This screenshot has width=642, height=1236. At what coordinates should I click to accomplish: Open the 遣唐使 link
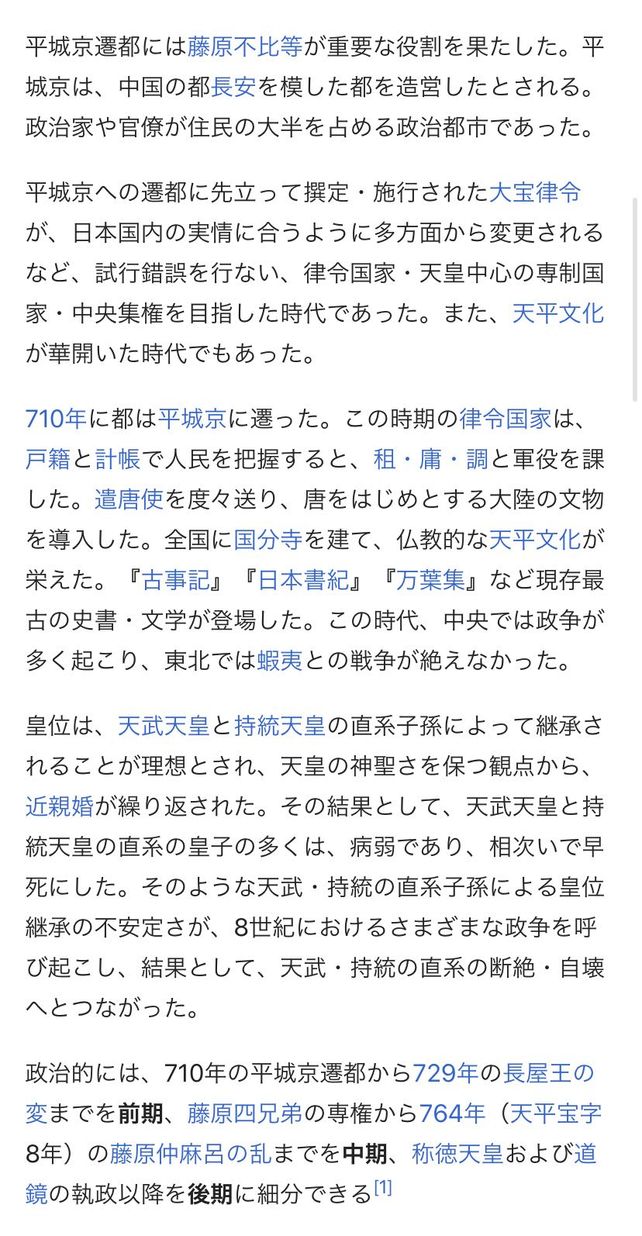point(129,499)
